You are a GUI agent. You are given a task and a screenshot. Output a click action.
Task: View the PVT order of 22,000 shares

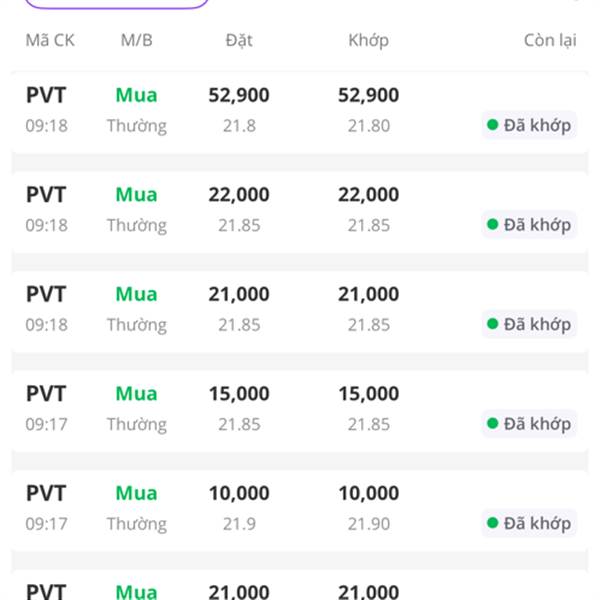click(x=300, y=209)
